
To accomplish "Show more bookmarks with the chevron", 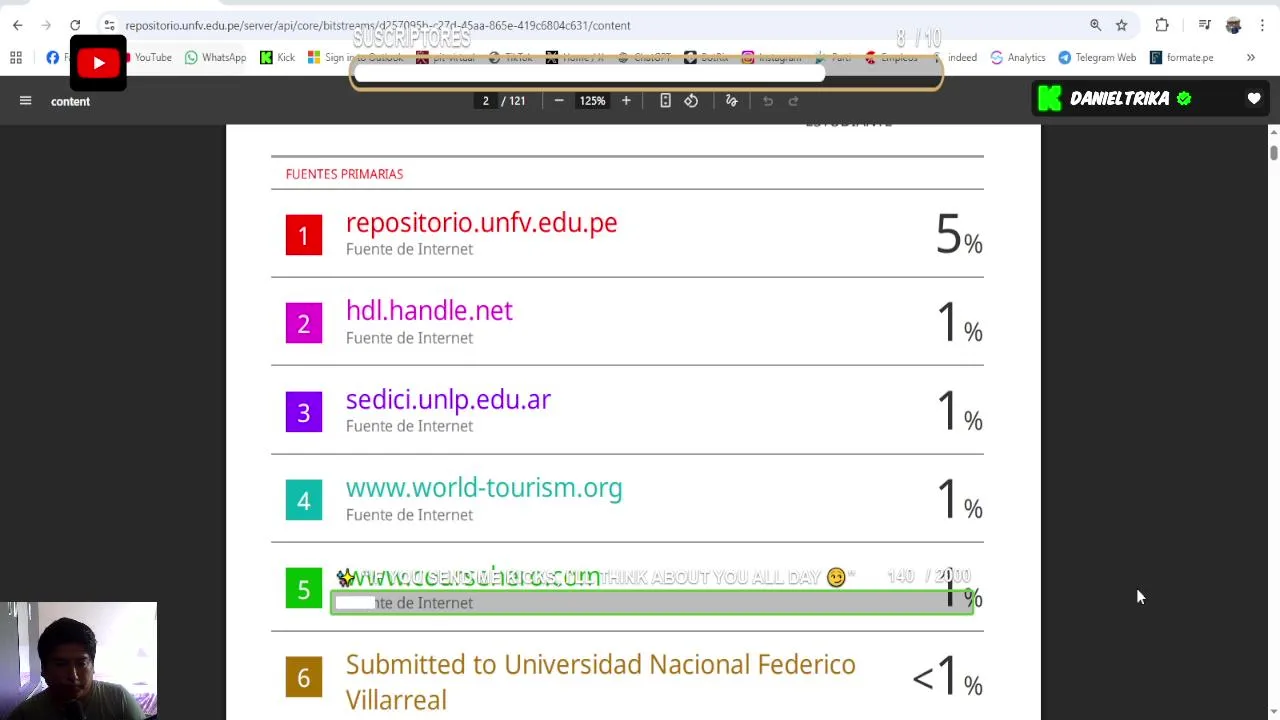I will pyautogui.click(x=1250, y=58).
